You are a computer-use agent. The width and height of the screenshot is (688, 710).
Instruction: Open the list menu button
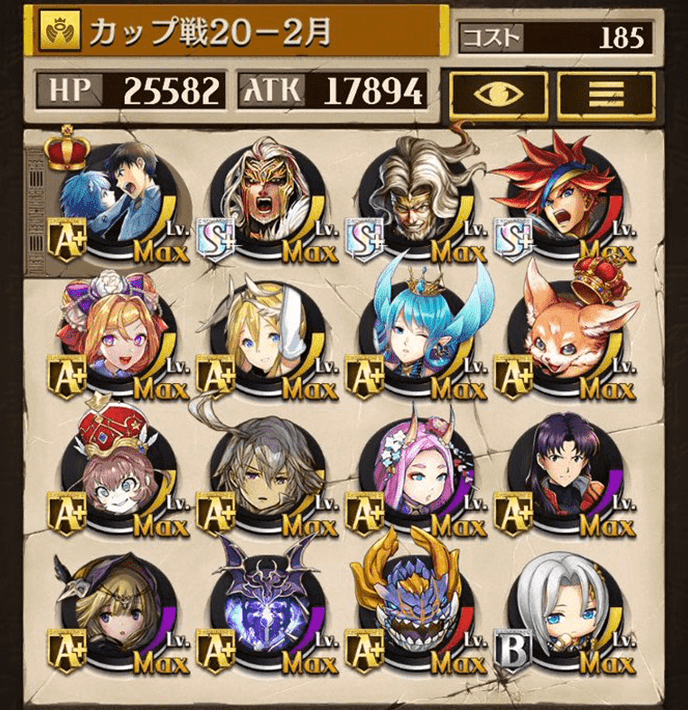(x=606, y=96)
